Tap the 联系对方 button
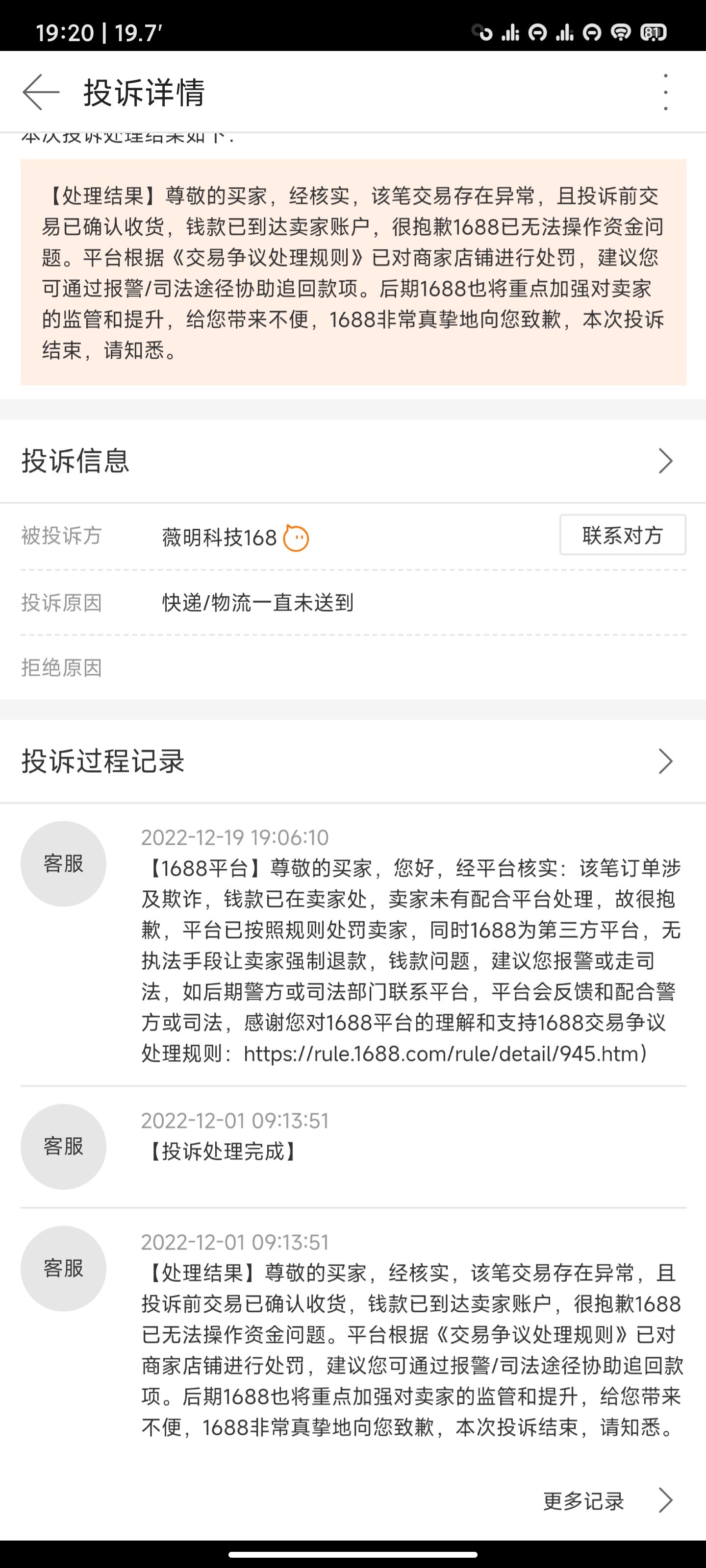The width and height of the screenshot is (706, 1568). tap(623, 535)
